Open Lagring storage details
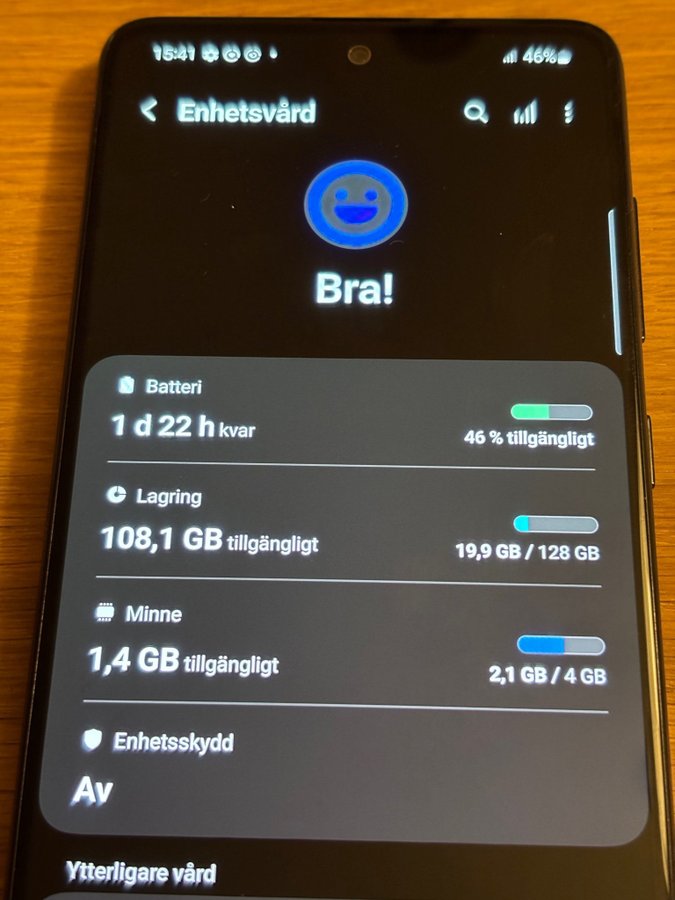Screen dimensions: 675x900 pyautogui.click(x=350, y=525)
